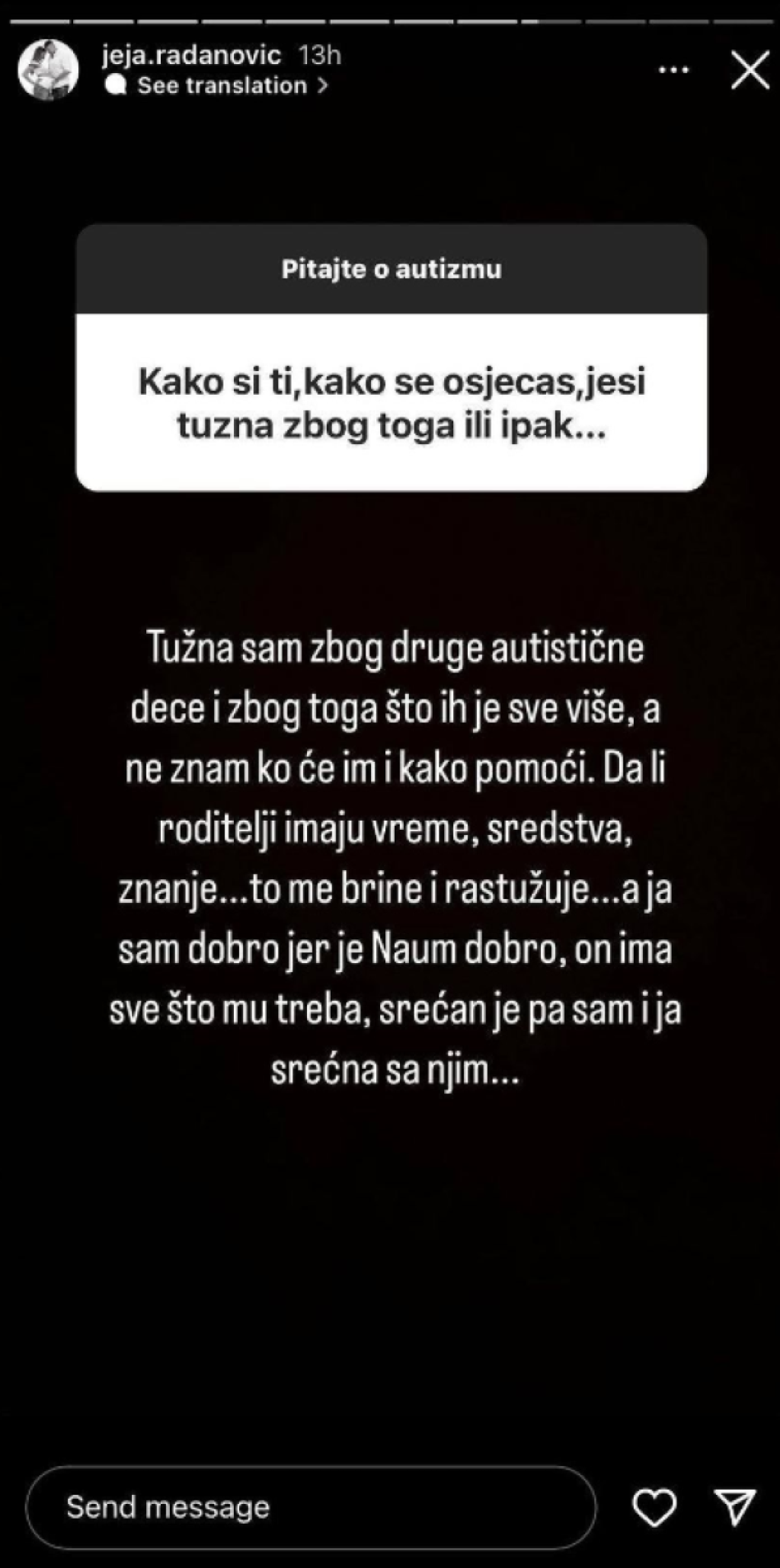Open jeja.radanovic profile picture
The height and width of the screenshot is (1568, 780).
(48, 70)
